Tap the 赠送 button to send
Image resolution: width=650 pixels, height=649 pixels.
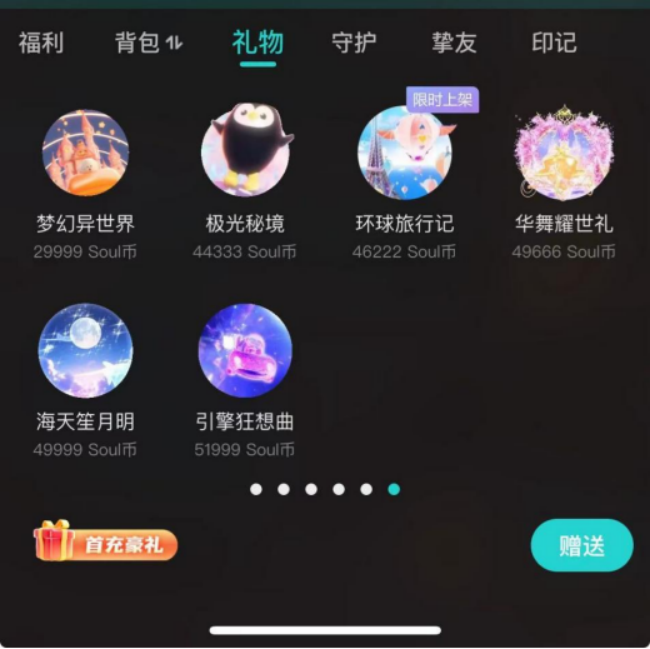pyautogui.click(x=581, y=545)
